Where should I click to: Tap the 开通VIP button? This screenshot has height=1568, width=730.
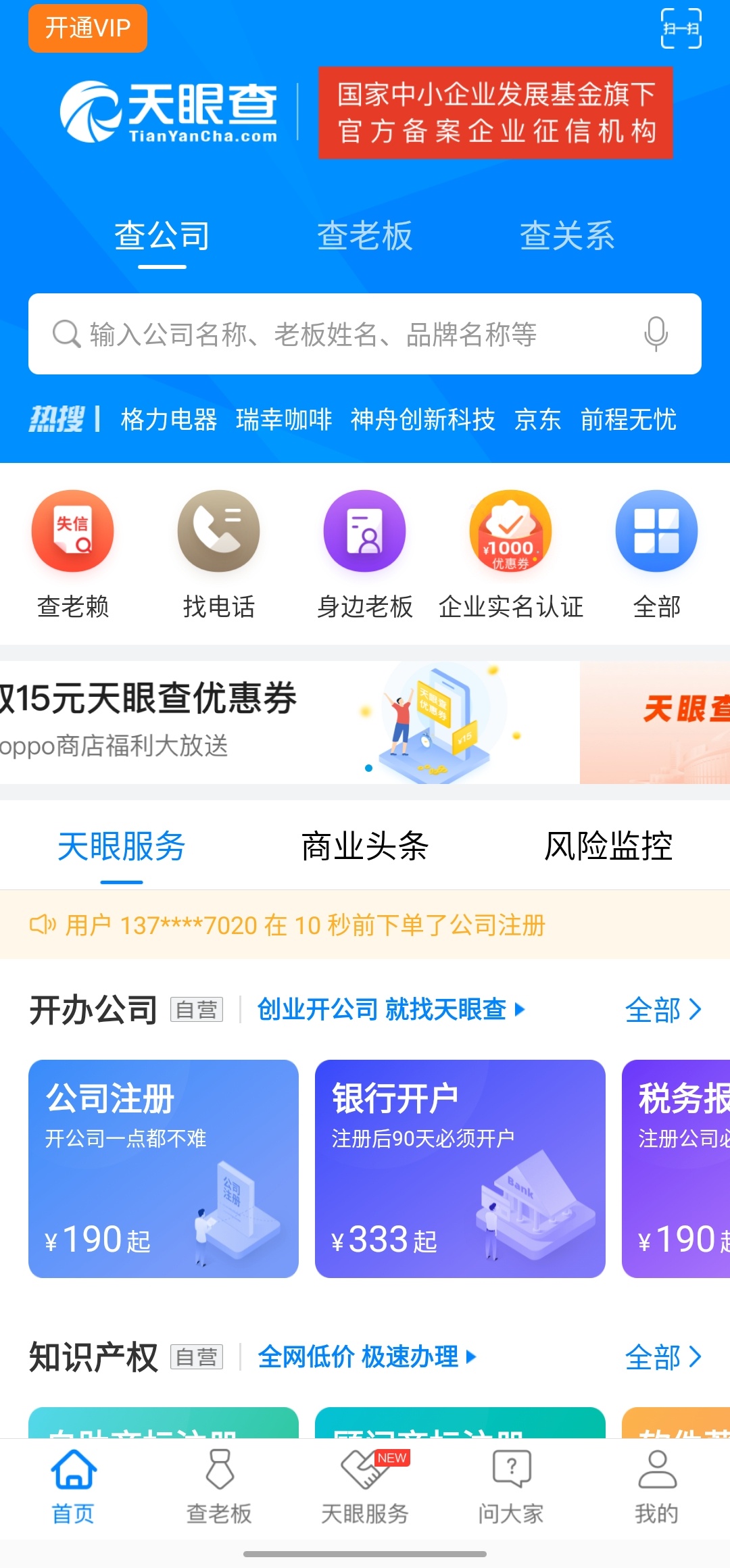tap(87, 29)
